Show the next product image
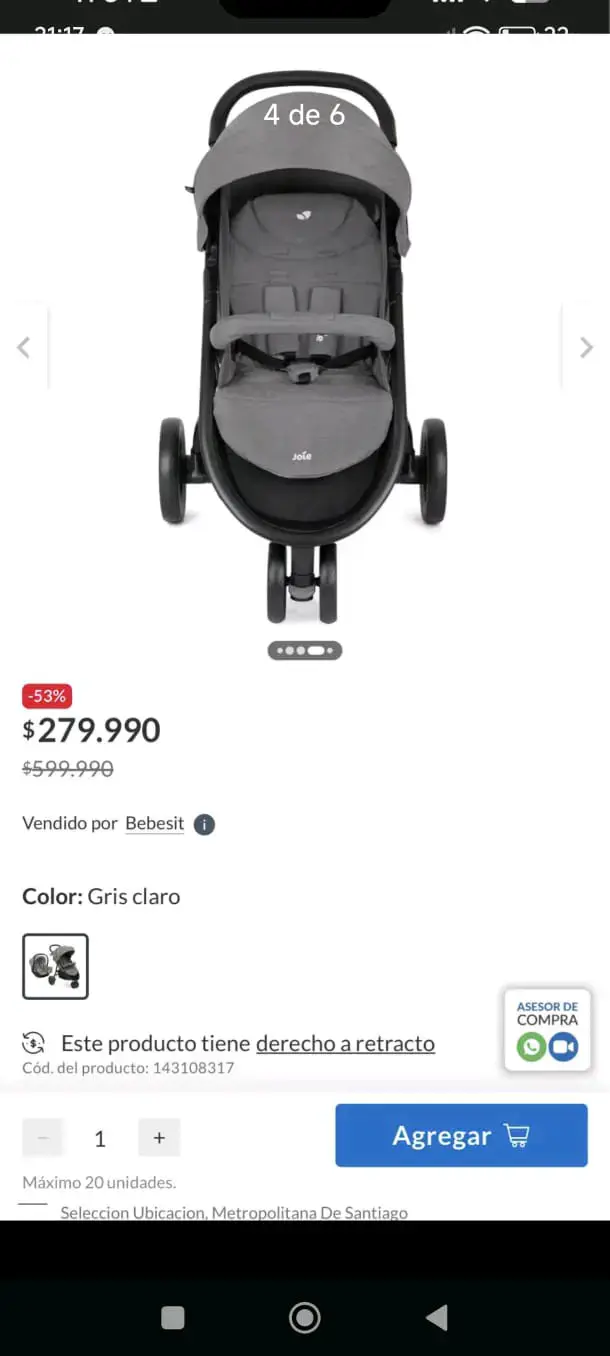This screenshot has height=1356, width=610. [x=586, y=347]
